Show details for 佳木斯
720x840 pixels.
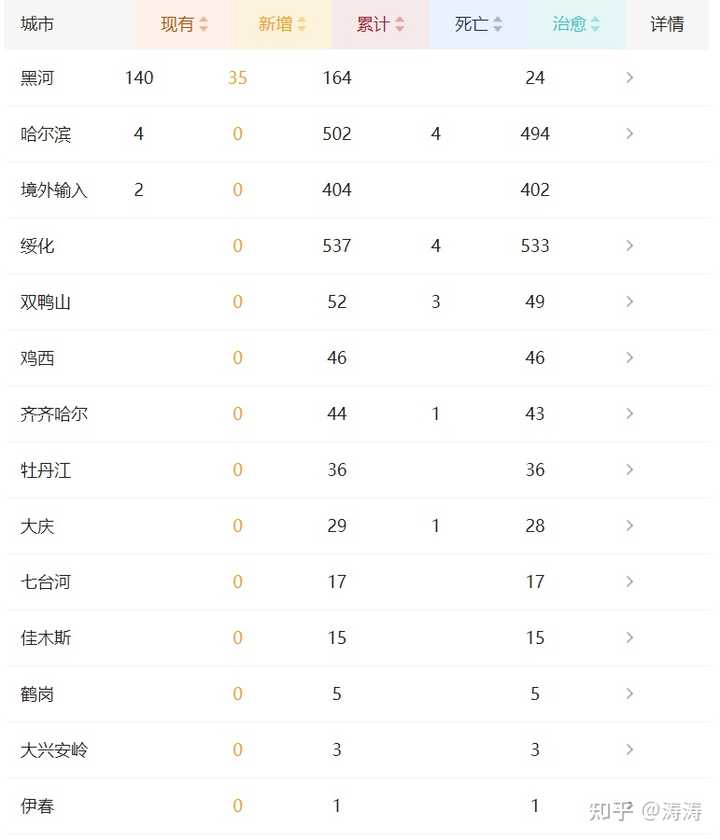(x=630, y=638)
